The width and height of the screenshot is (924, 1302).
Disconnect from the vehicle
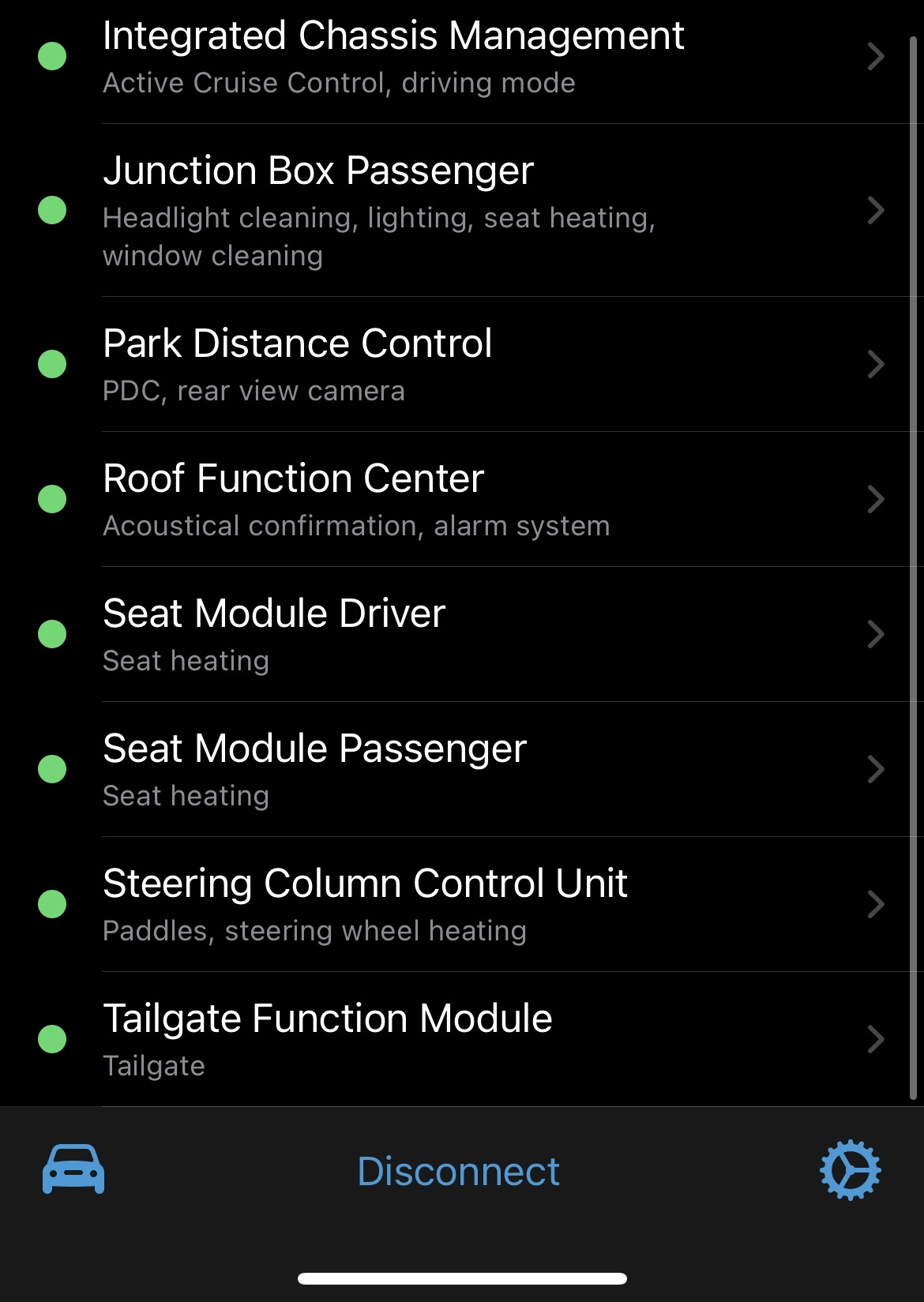[458, 1171]
